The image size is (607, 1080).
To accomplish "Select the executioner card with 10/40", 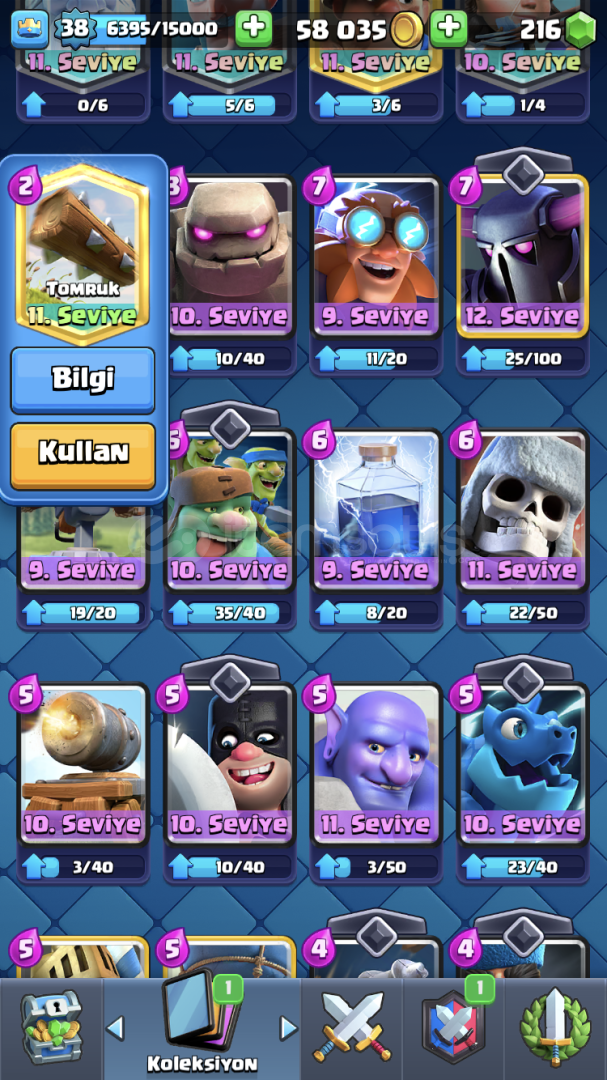I will point(230,763).
